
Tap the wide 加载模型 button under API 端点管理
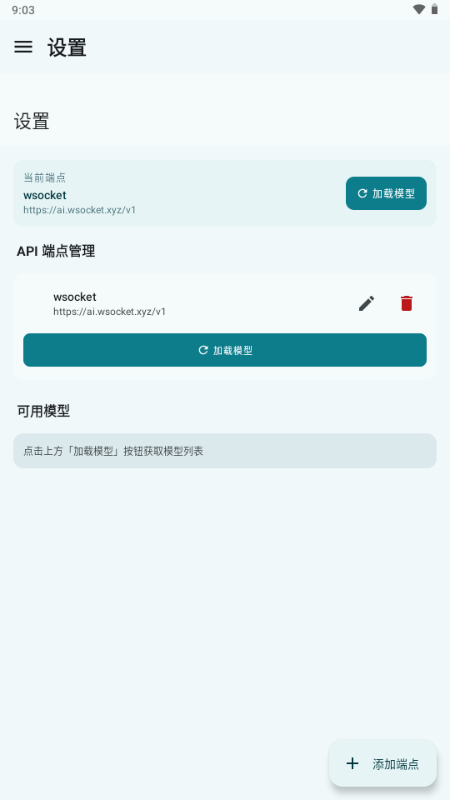(x=225, y=350)
